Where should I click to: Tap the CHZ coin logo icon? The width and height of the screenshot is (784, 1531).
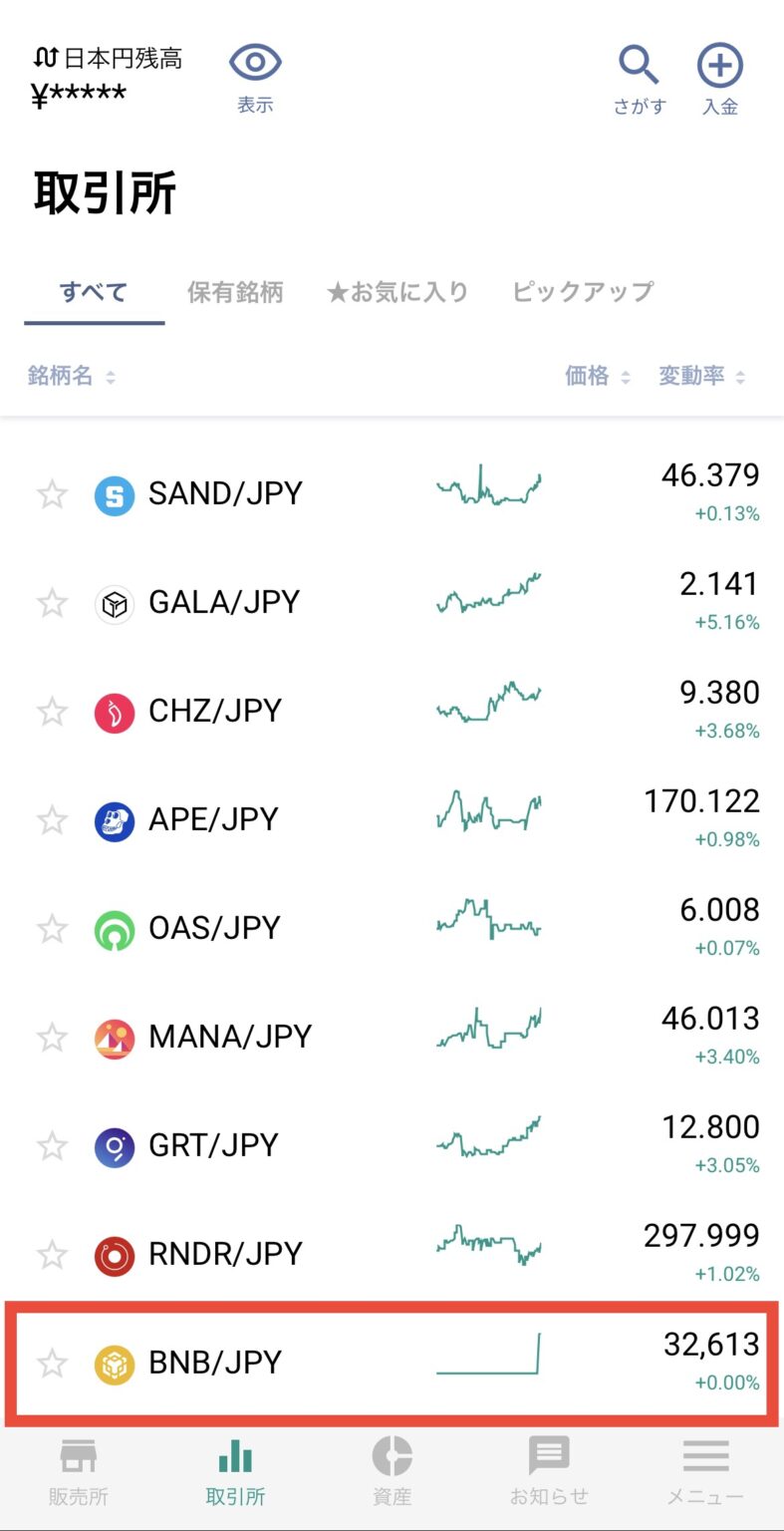click(113, 712)
